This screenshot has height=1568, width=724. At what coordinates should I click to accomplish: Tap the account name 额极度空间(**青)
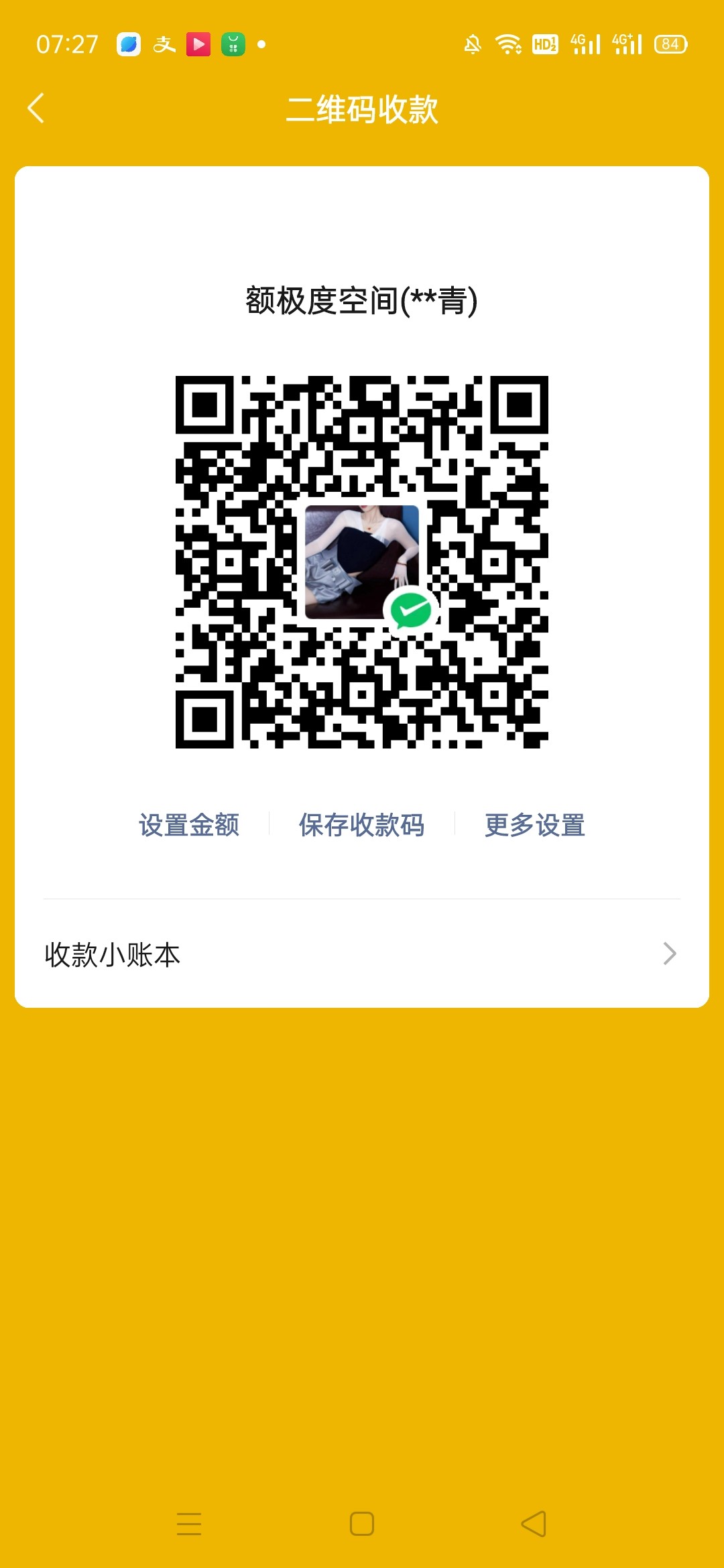pyautogui.click(x=362, y=300)
